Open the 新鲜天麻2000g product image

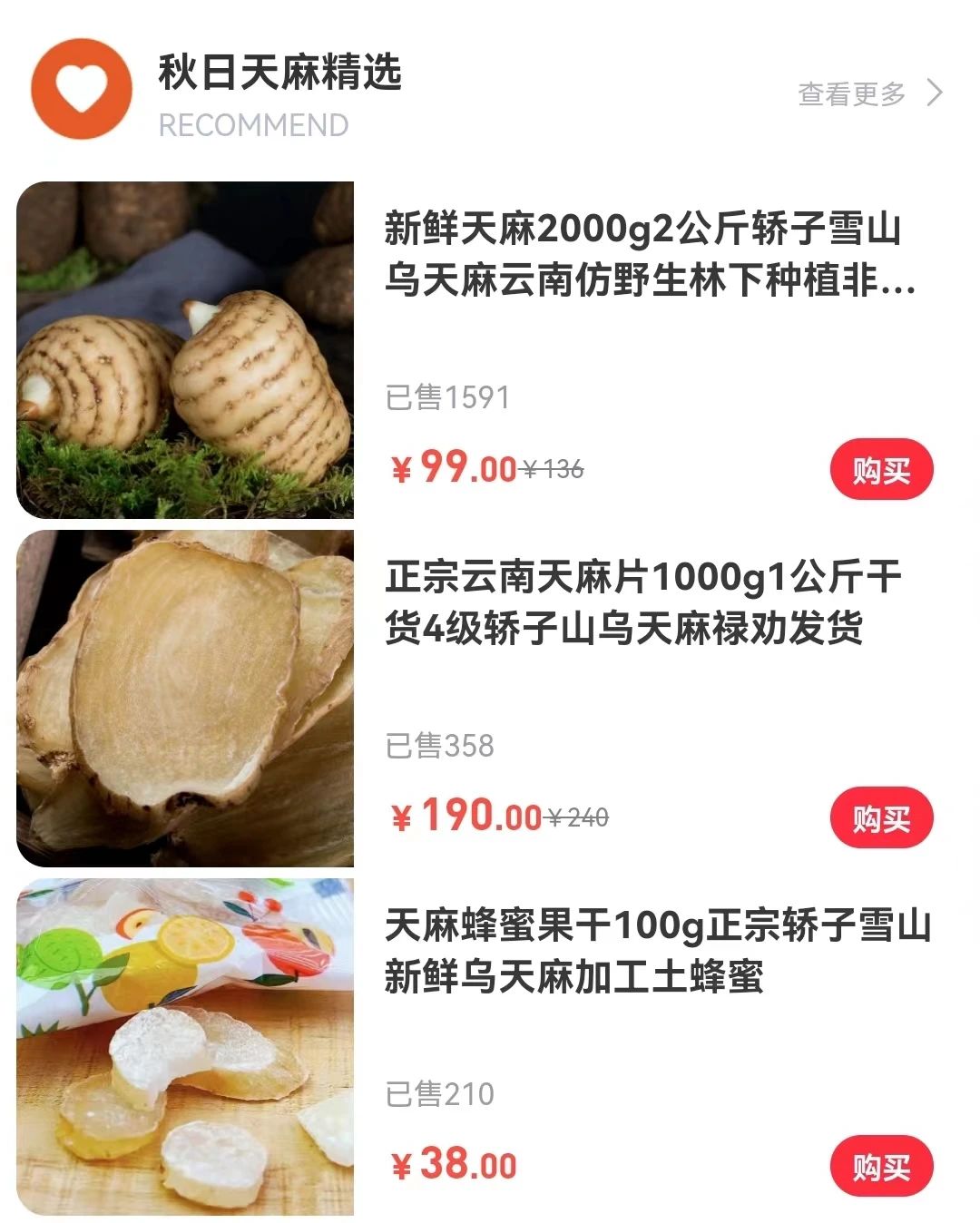185,350
